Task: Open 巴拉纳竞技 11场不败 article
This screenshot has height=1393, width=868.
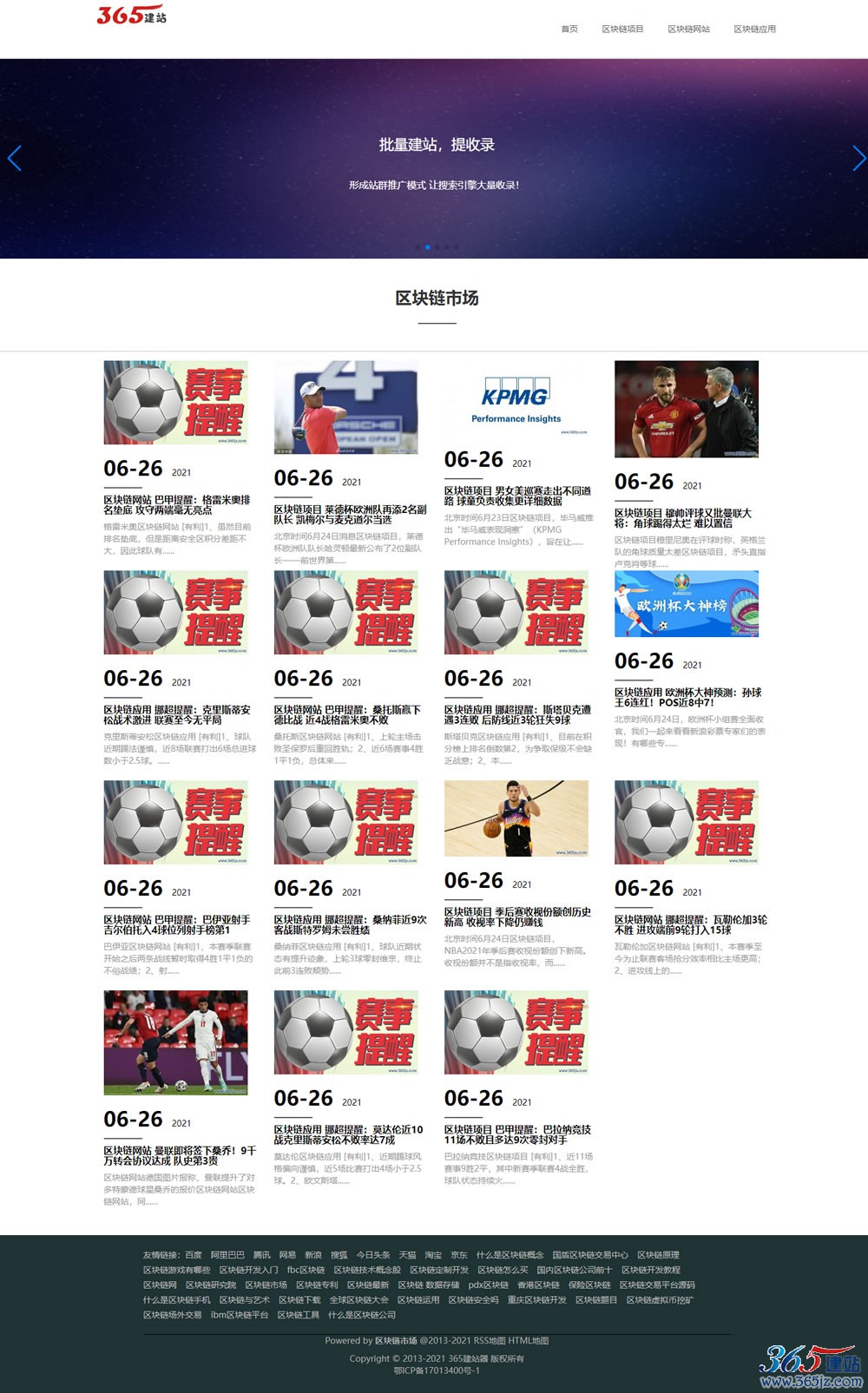Action: click(x=517, y=1134)
